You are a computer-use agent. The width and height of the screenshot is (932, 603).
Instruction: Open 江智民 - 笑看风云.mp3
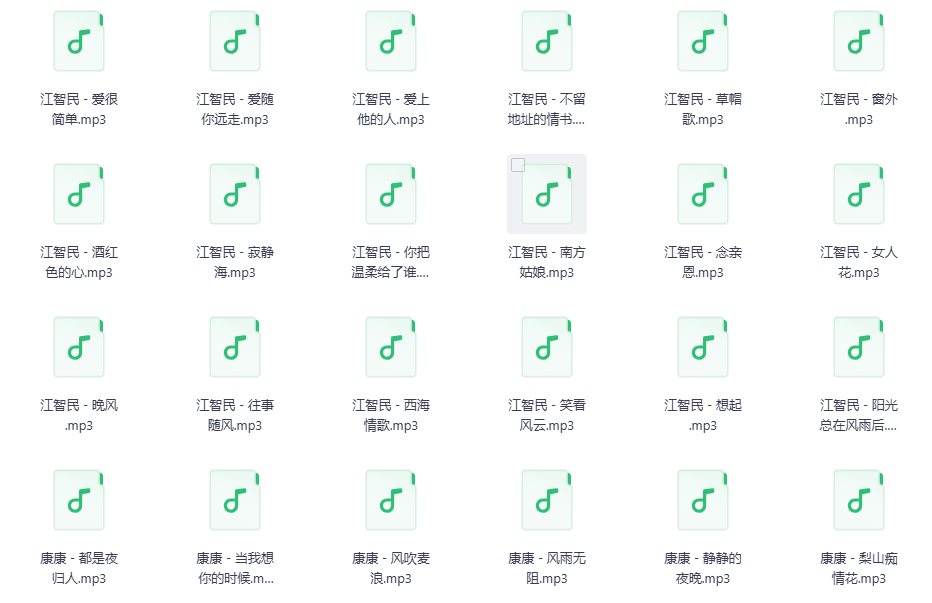(547, 348)
